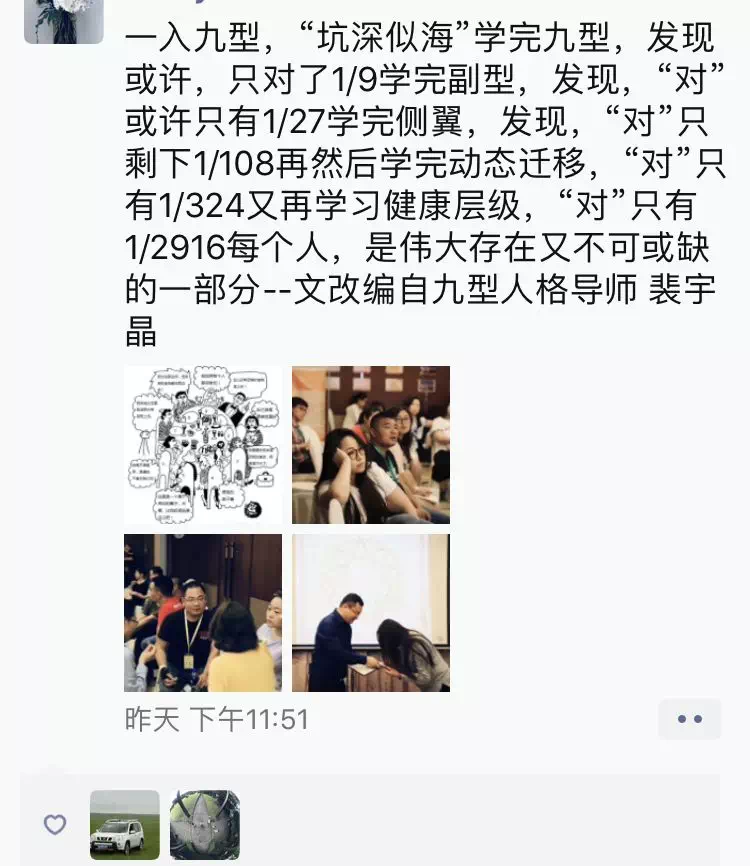This screenshot has height=866, width=750.
Task: View photo of man and woman at table
Action: click(371, 613)
